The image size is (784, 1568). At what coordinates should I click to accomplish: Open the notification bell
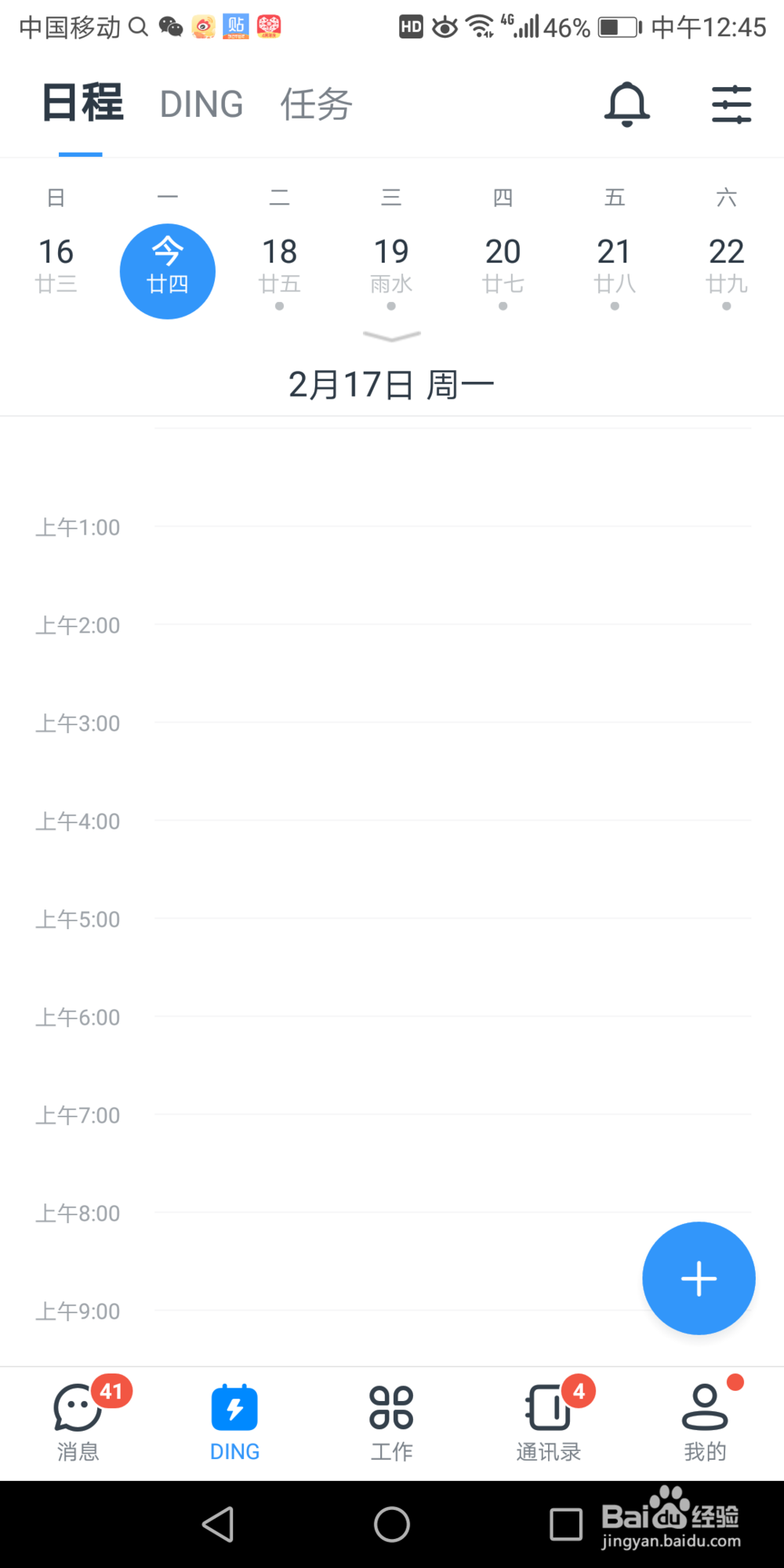(x=627, y=103)
